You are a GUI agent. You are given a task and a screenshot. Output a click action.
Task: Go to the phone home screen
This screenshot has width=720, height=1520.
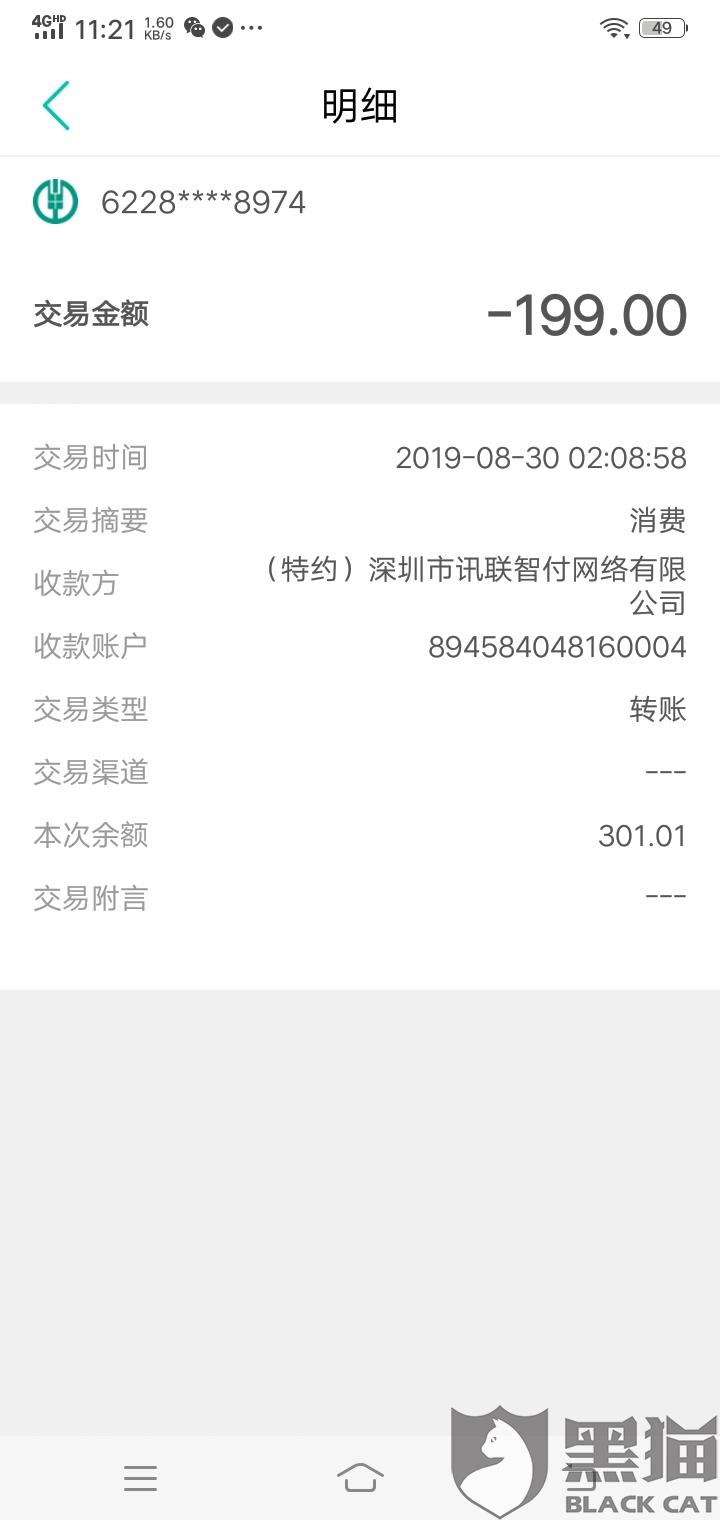[x=360, y=1477]
